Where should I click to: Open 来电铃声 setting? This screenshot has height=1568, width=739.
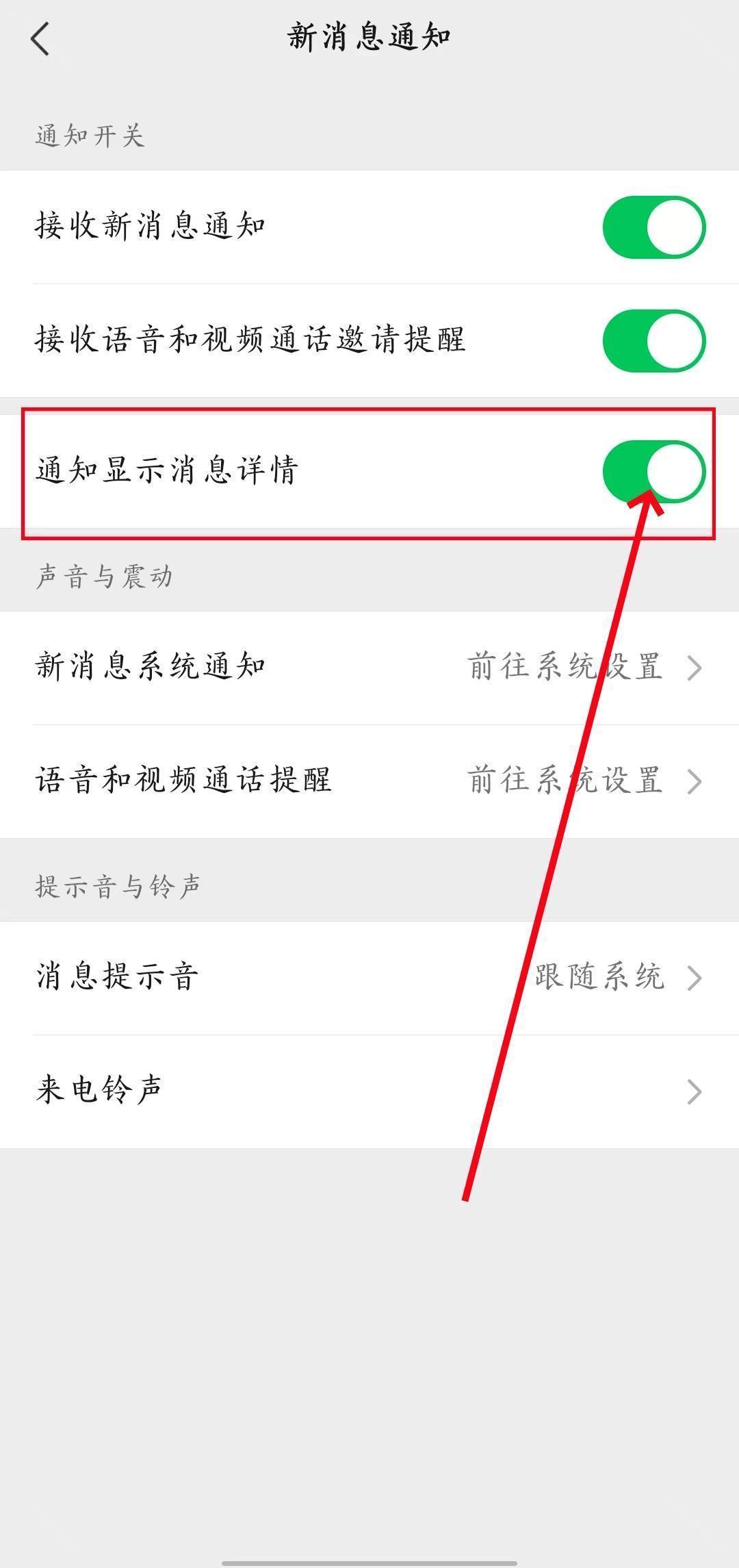369,1091
